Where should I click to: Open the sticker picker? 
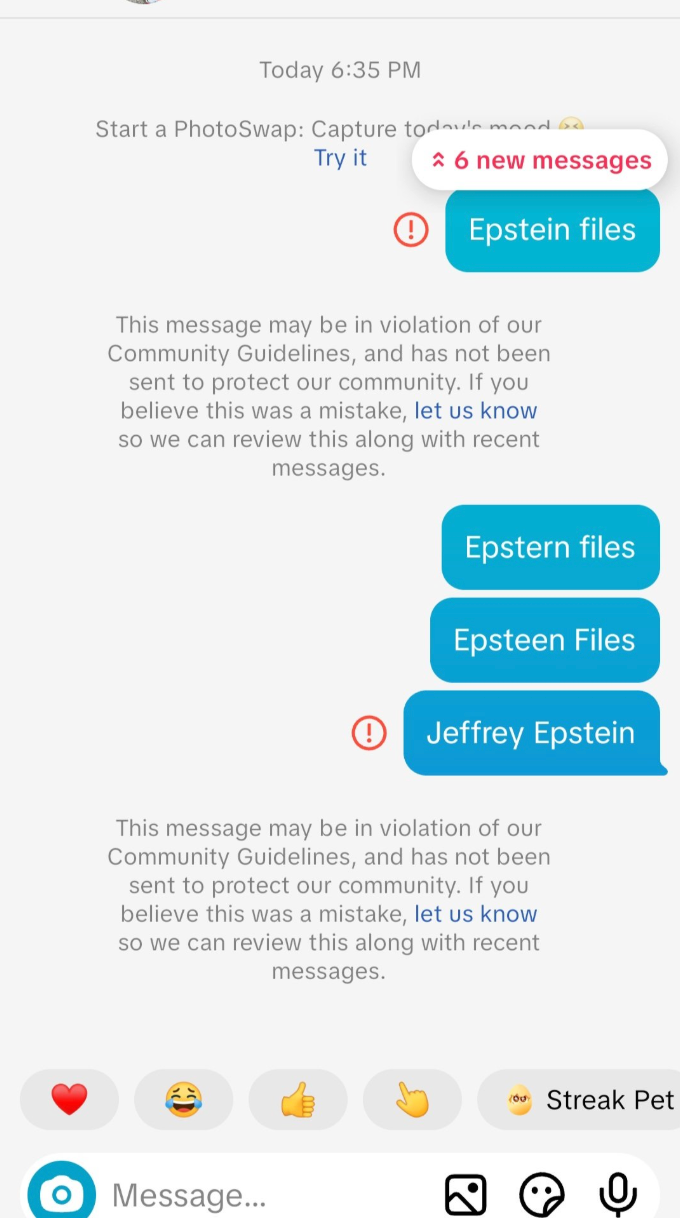(542, 1194)
